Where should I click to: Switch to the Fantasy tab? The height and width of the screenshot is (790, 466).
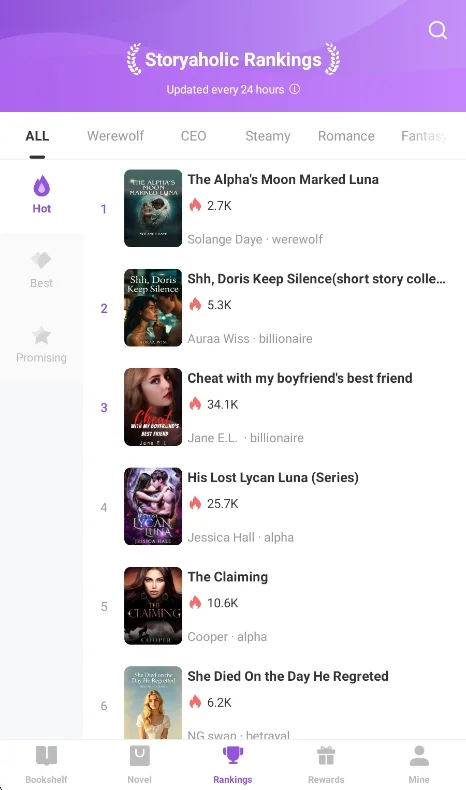(424, 136)
